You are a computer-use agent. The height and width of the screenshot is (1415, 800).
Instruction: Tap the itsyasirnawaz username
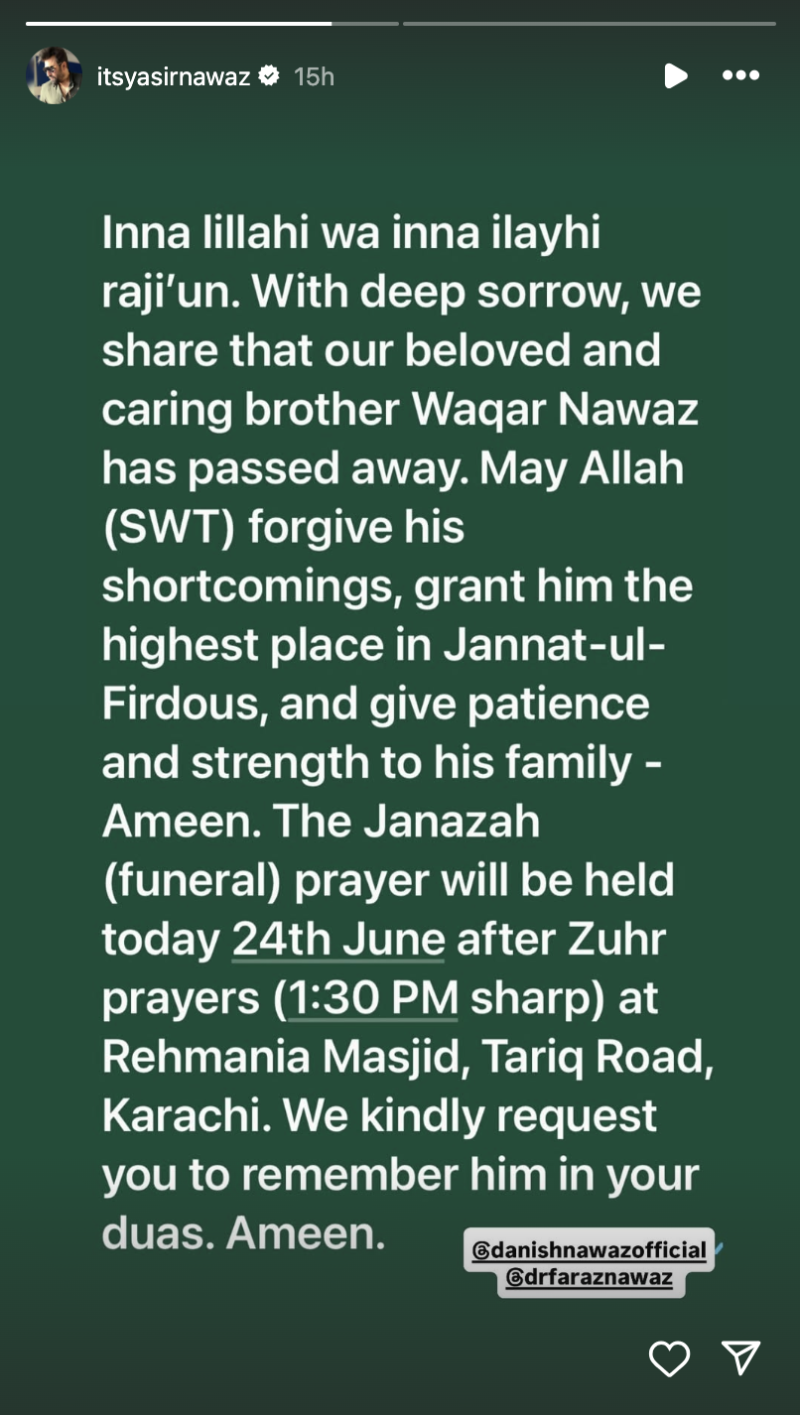coord(172,77)
